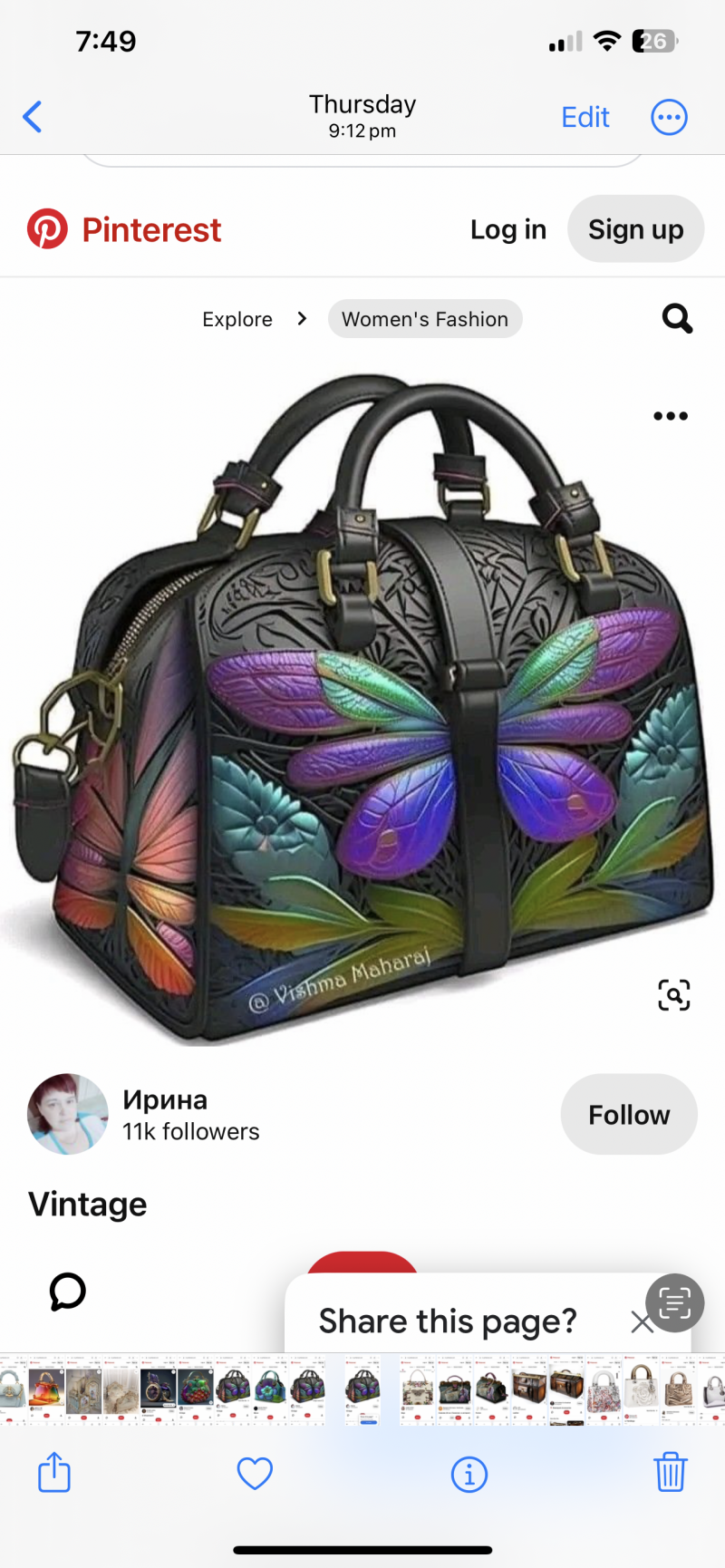Show photo info details

[469, 1474]
